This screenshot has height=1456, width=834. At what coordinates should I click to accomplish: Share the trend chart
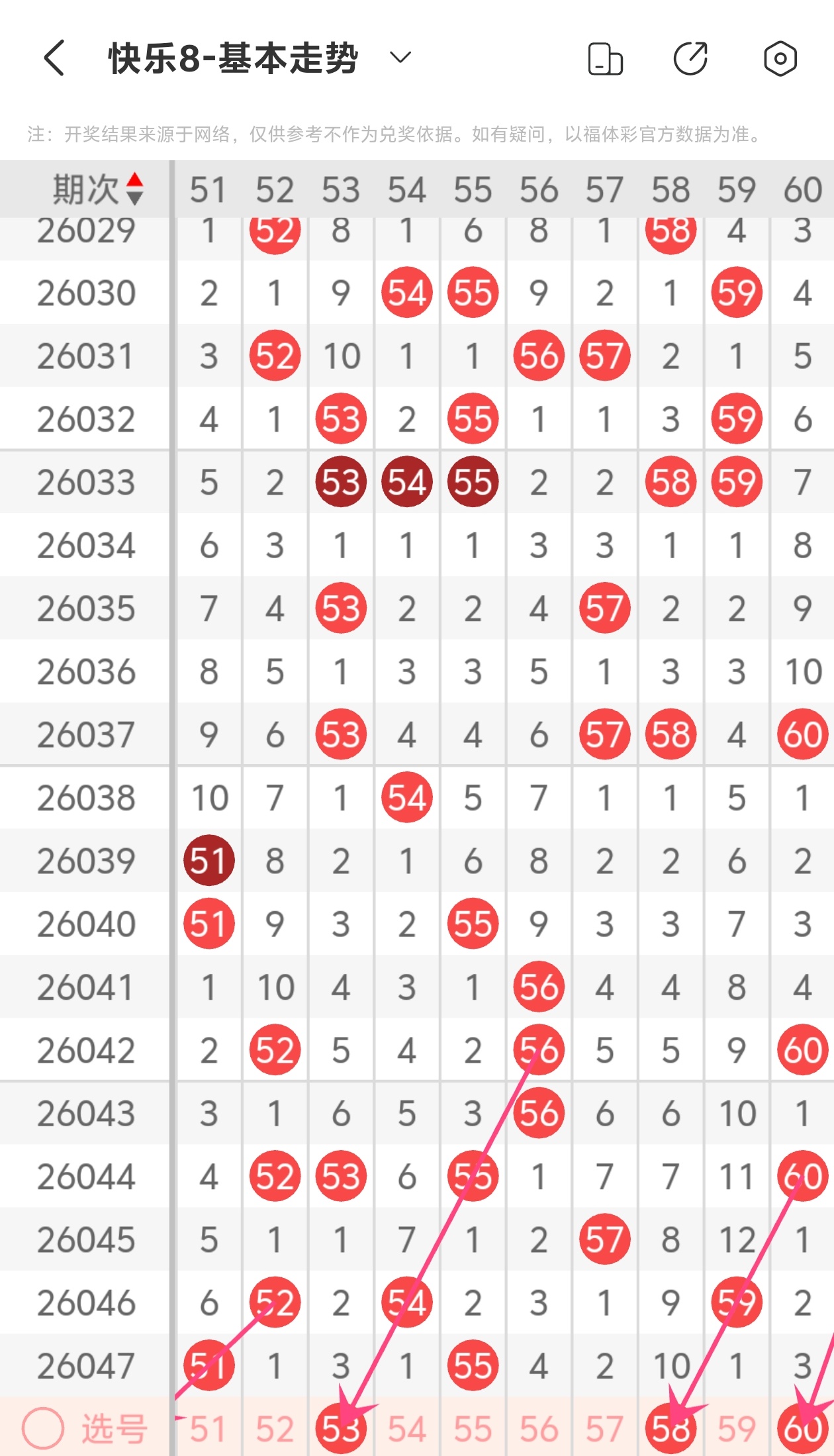pyautogui.click(x=691, y=58)
